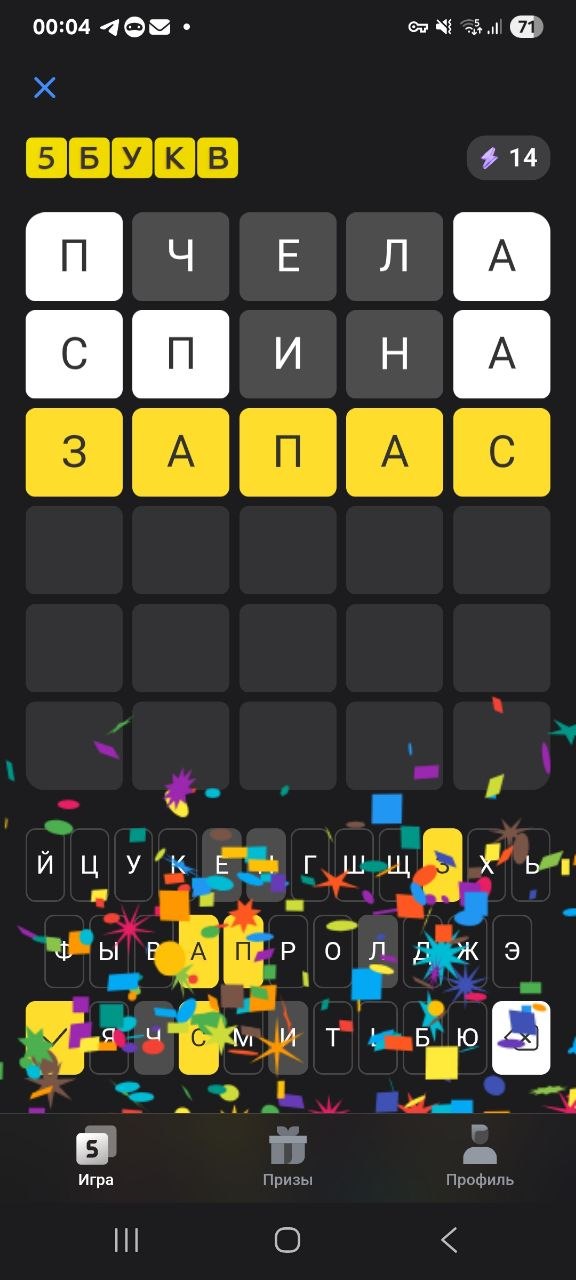Close the game with the X icon

(x=44, y=88)
